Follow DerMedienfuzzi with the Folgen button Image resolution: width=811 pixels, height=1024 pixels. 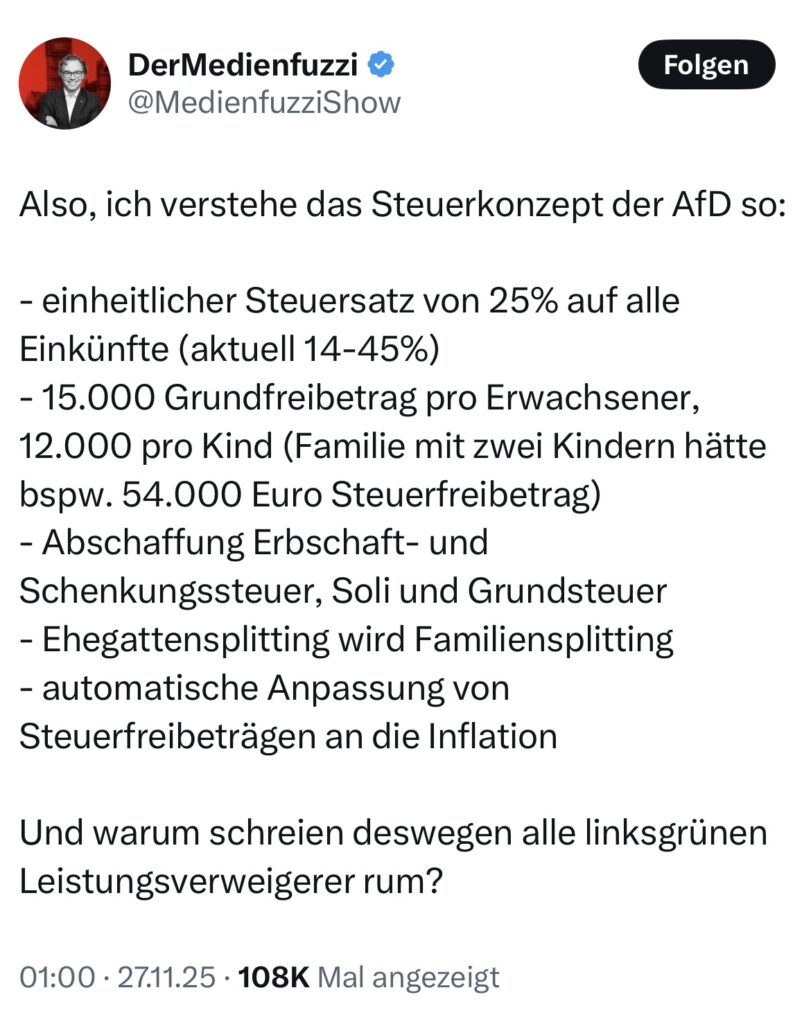707,66
